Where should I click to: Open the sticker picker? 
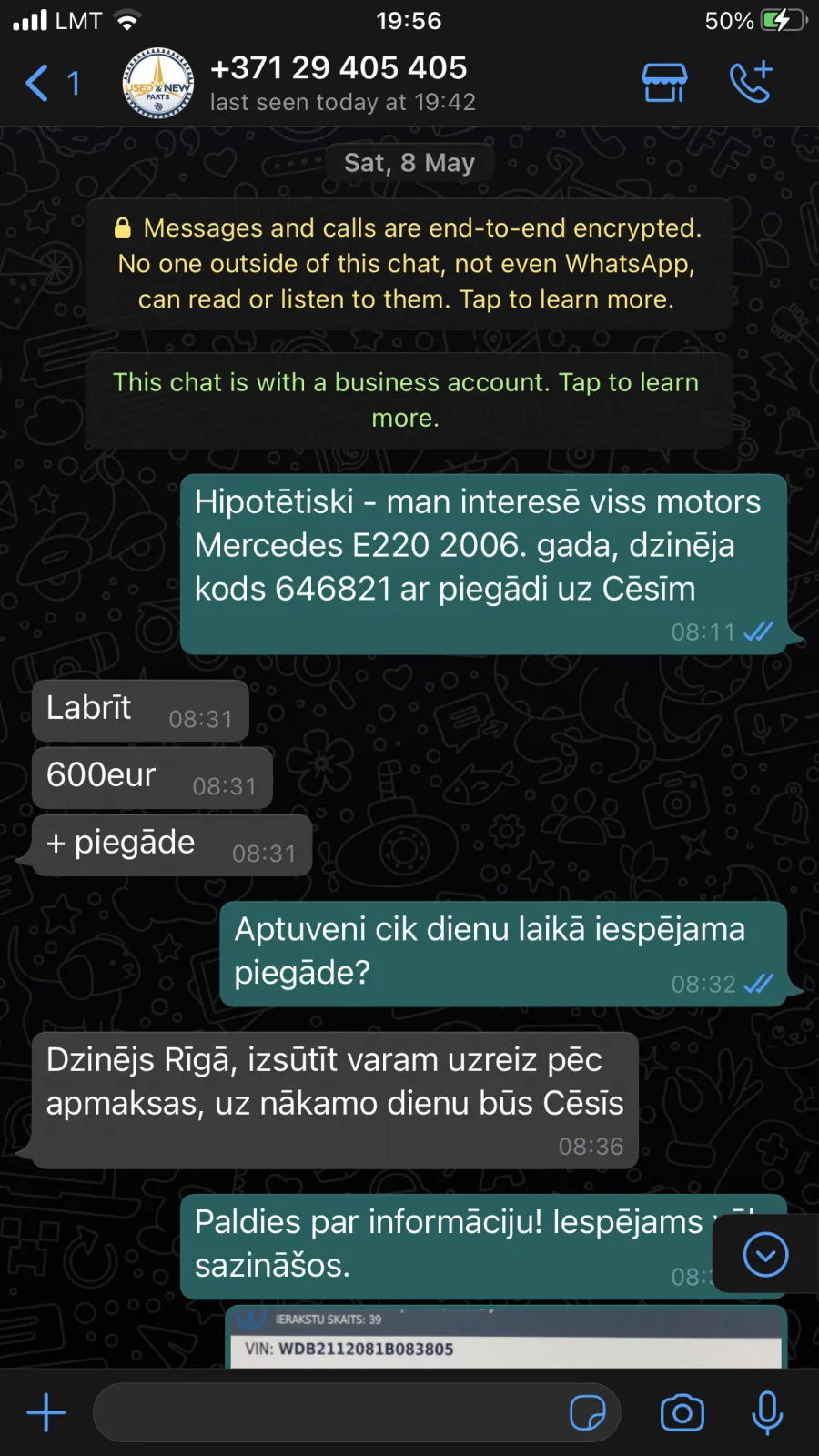point(588,1413)
